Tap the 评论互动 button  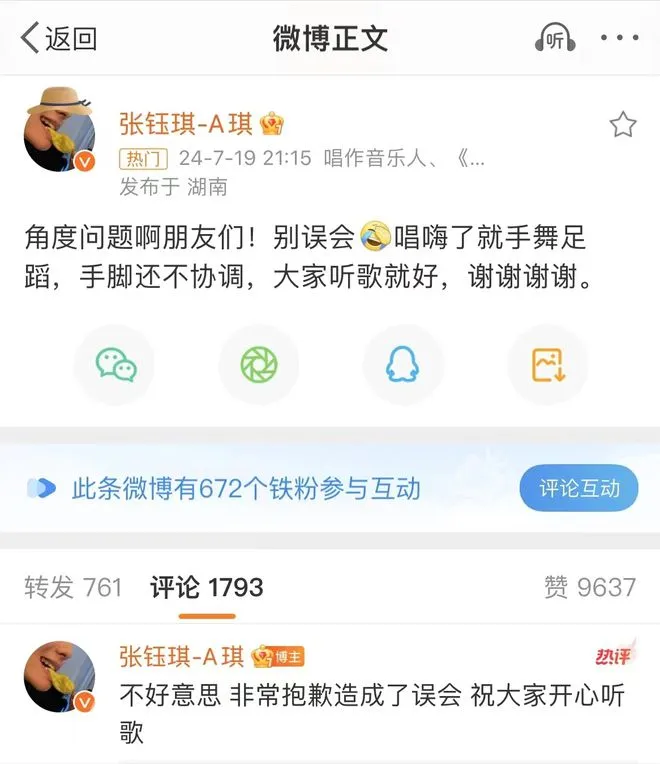(579, 489)
